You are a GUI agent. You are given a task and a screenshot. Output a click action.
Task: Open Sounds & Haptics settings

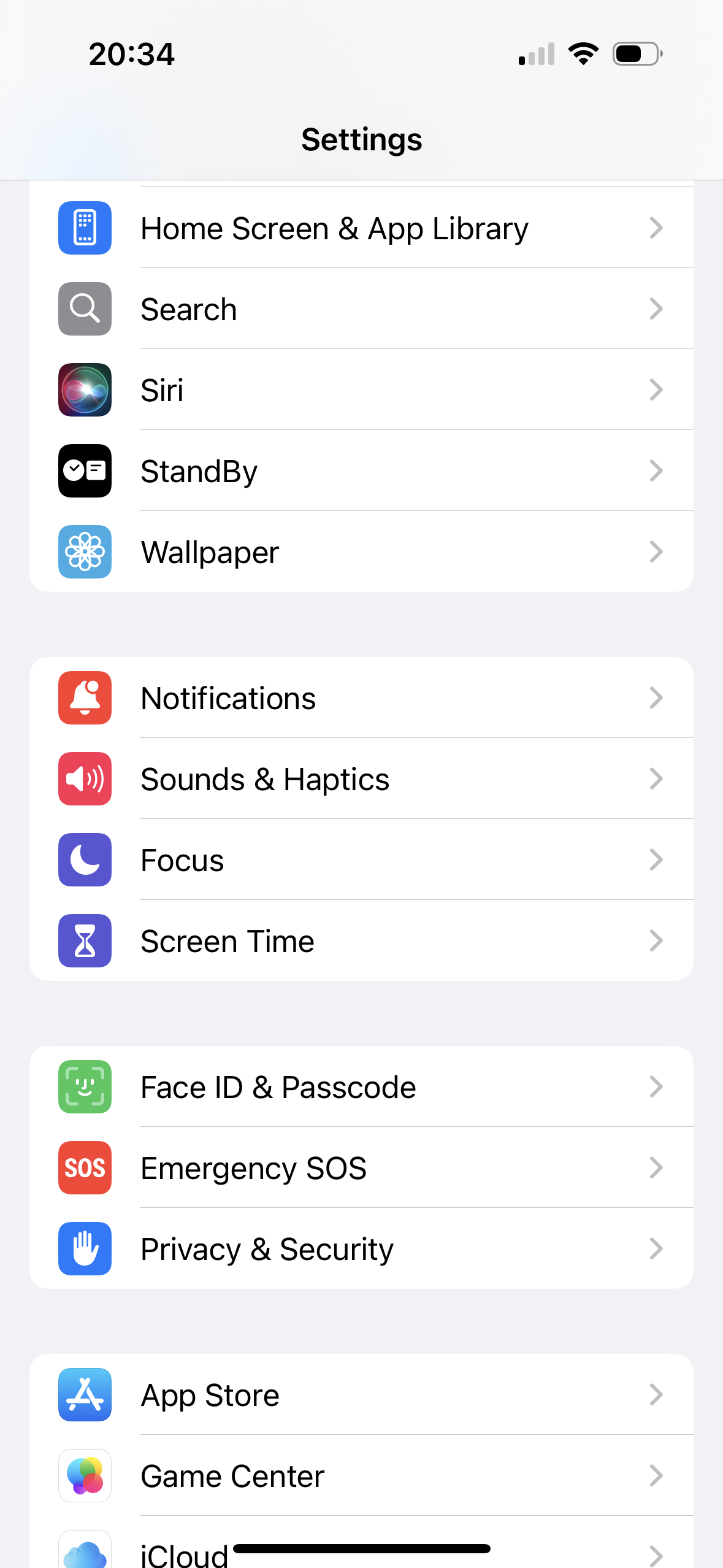pyautogui.click(x=362, y=778)
